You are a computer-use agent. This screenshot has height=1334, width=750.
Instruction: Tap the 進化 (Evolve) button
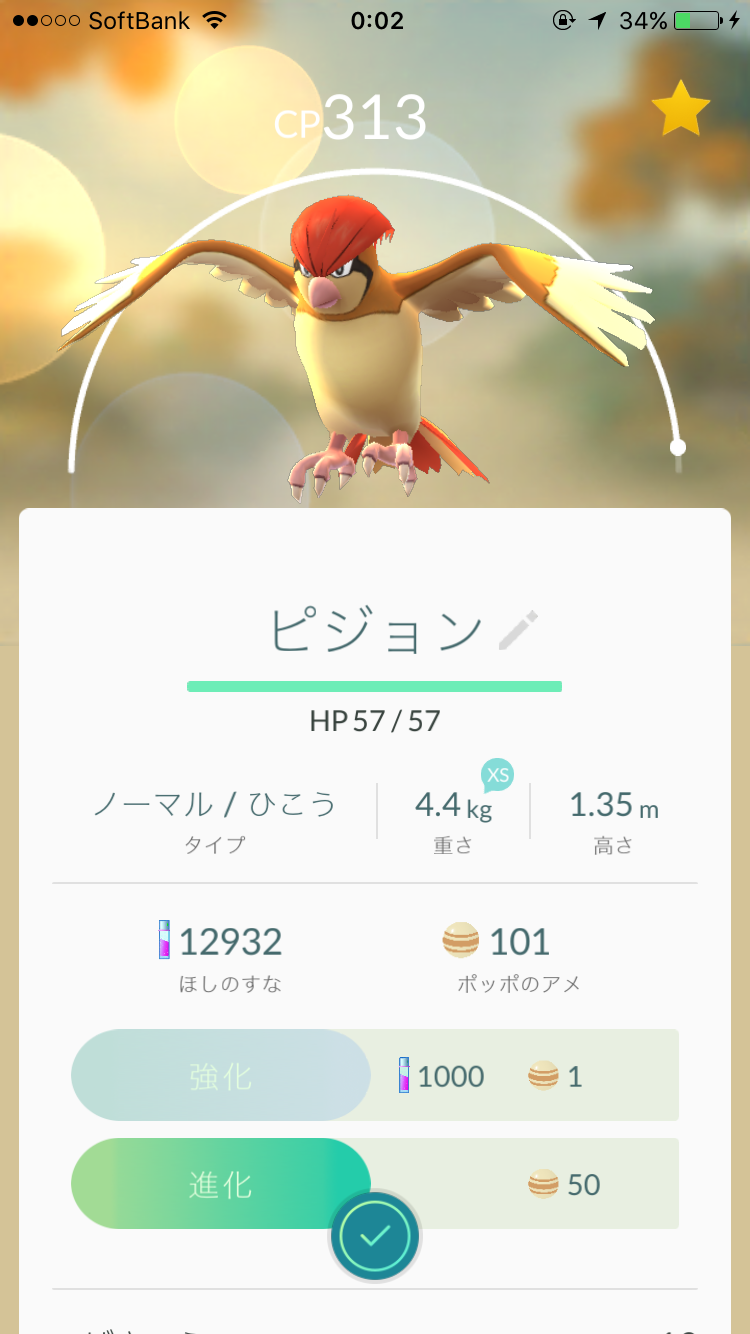[220, 1183]
